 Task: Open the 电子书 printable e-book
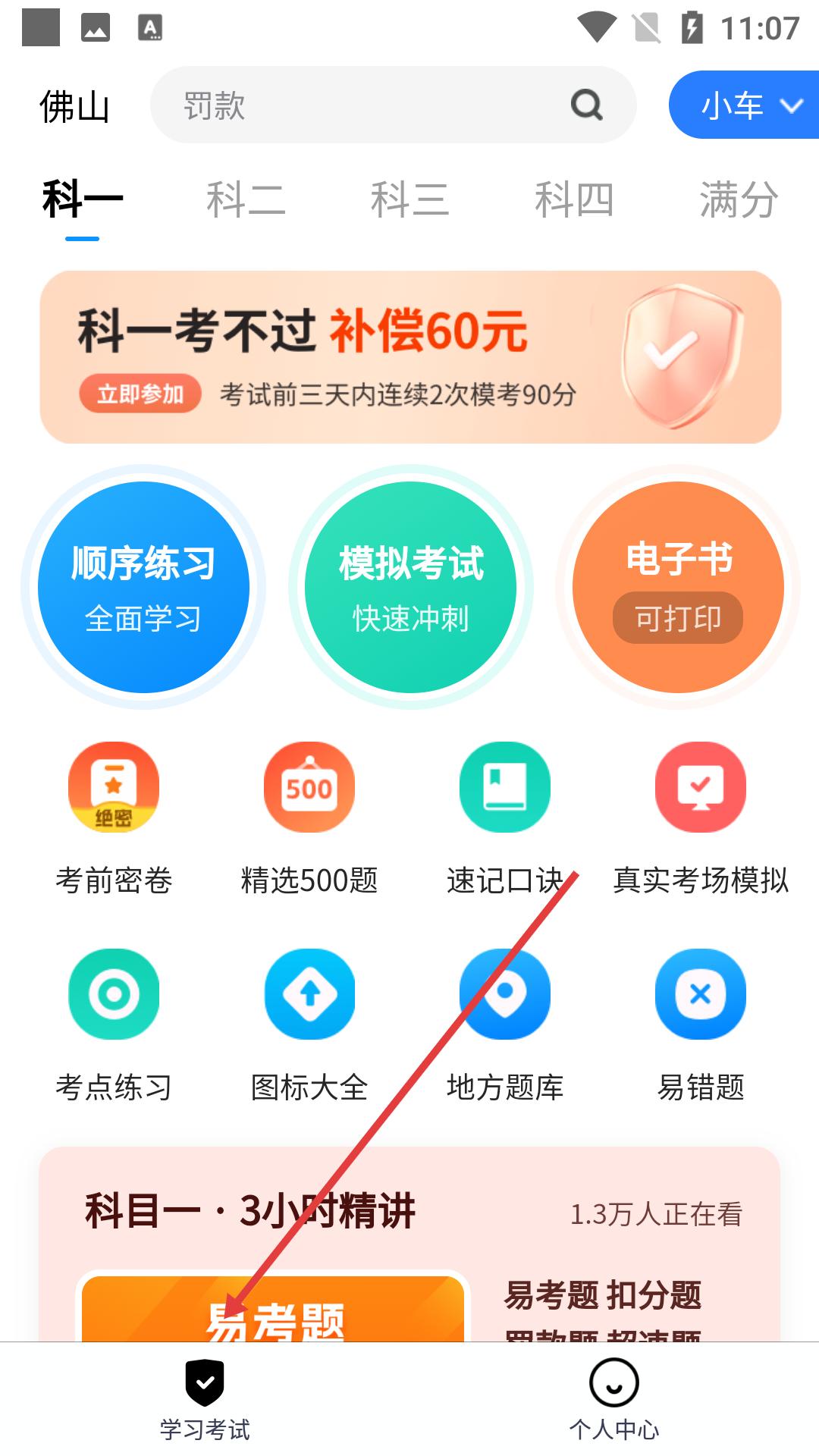tap(678, 587)
